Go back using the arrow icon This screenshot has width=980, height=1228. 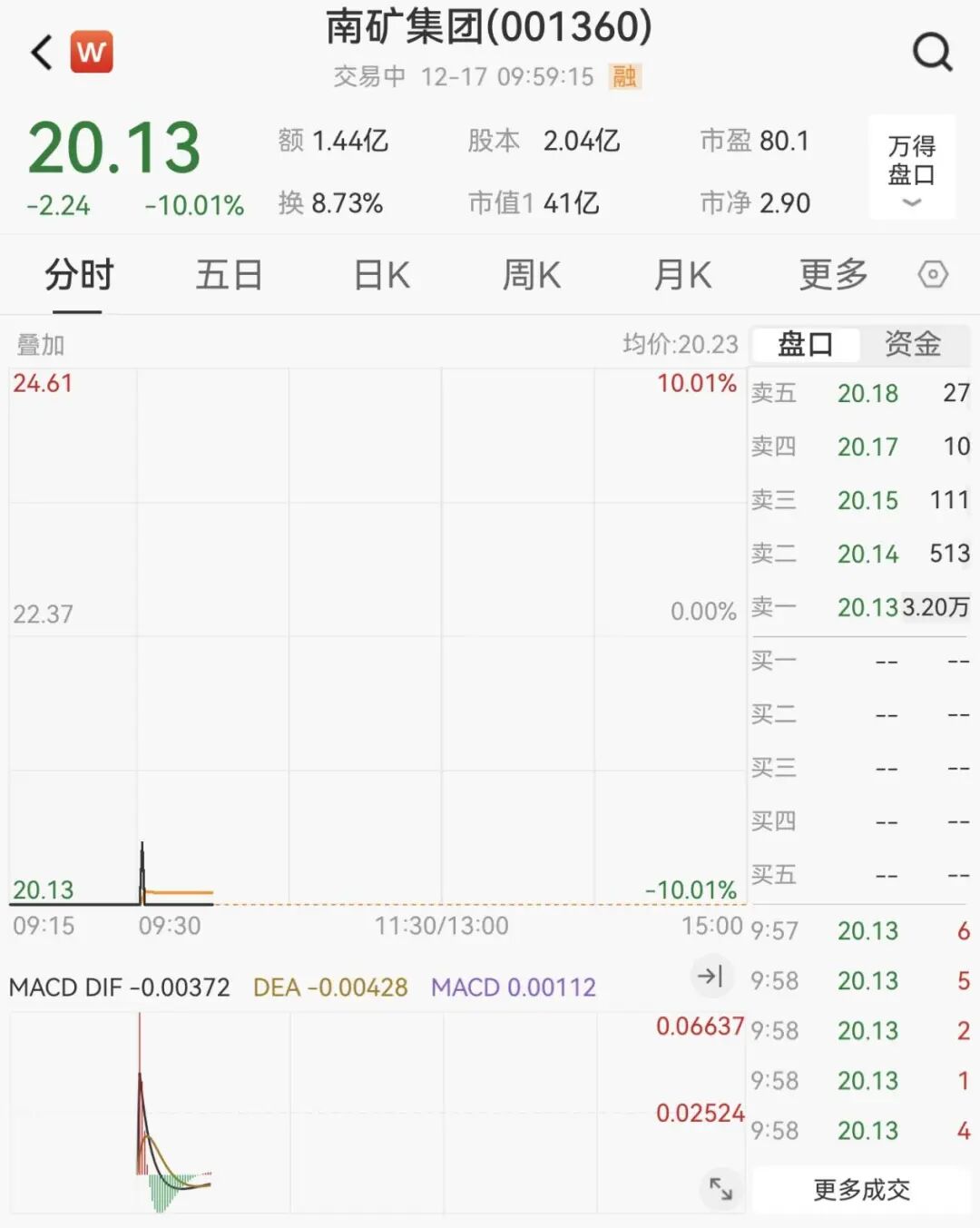pos(42,53)
